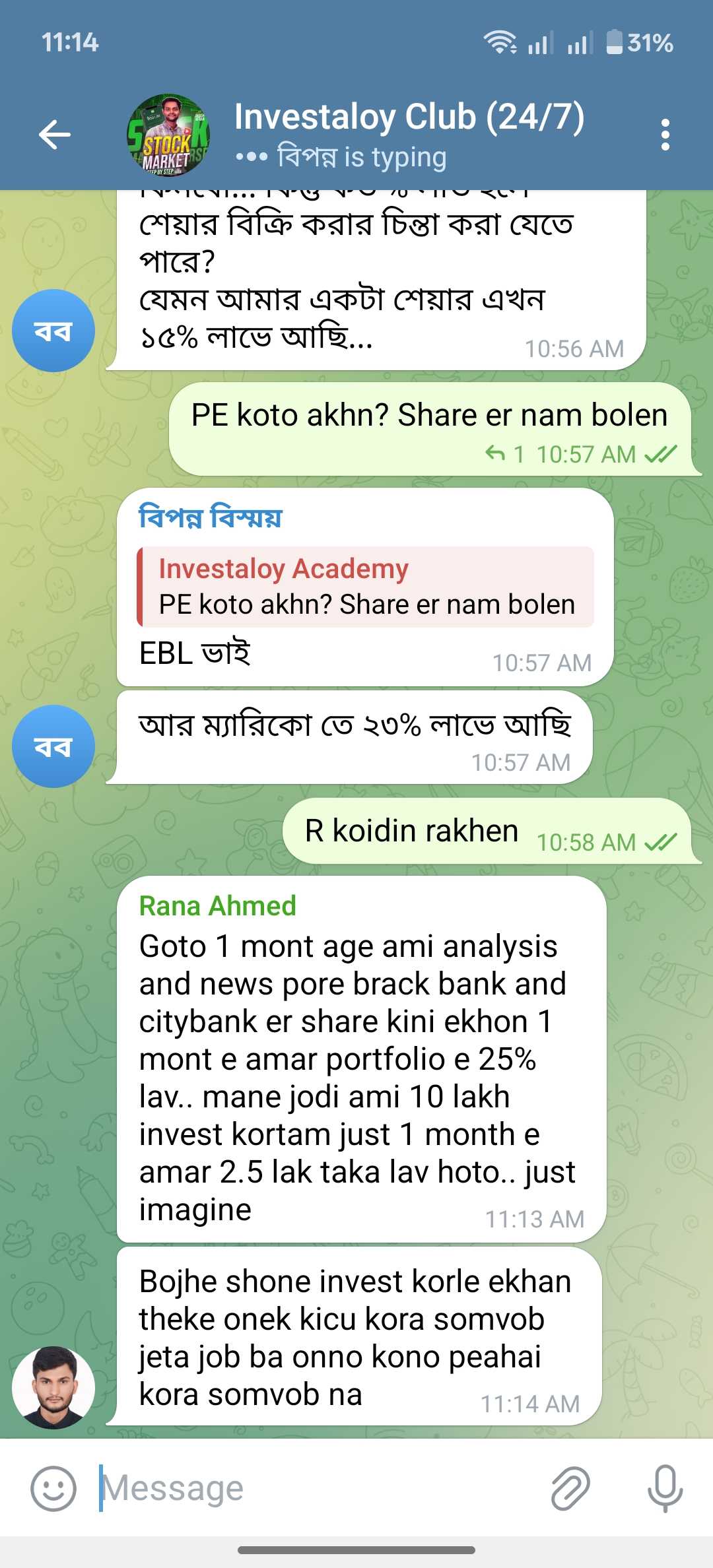Open the emoji picker
Screen dimensions: 713x1568
53,1488
